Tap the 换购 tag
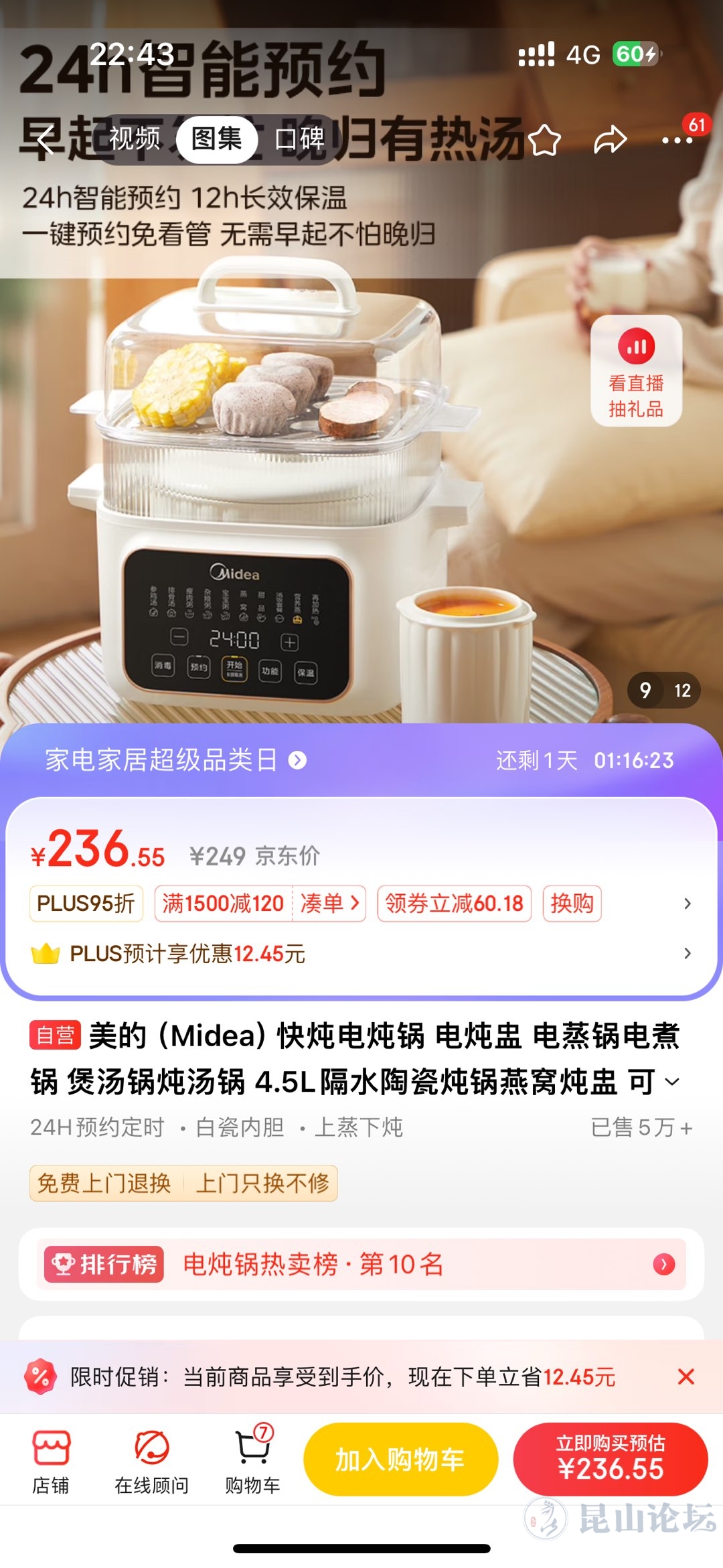Image resolution: width=723 pixels, height=1568 pixels. tap(572, 904)
